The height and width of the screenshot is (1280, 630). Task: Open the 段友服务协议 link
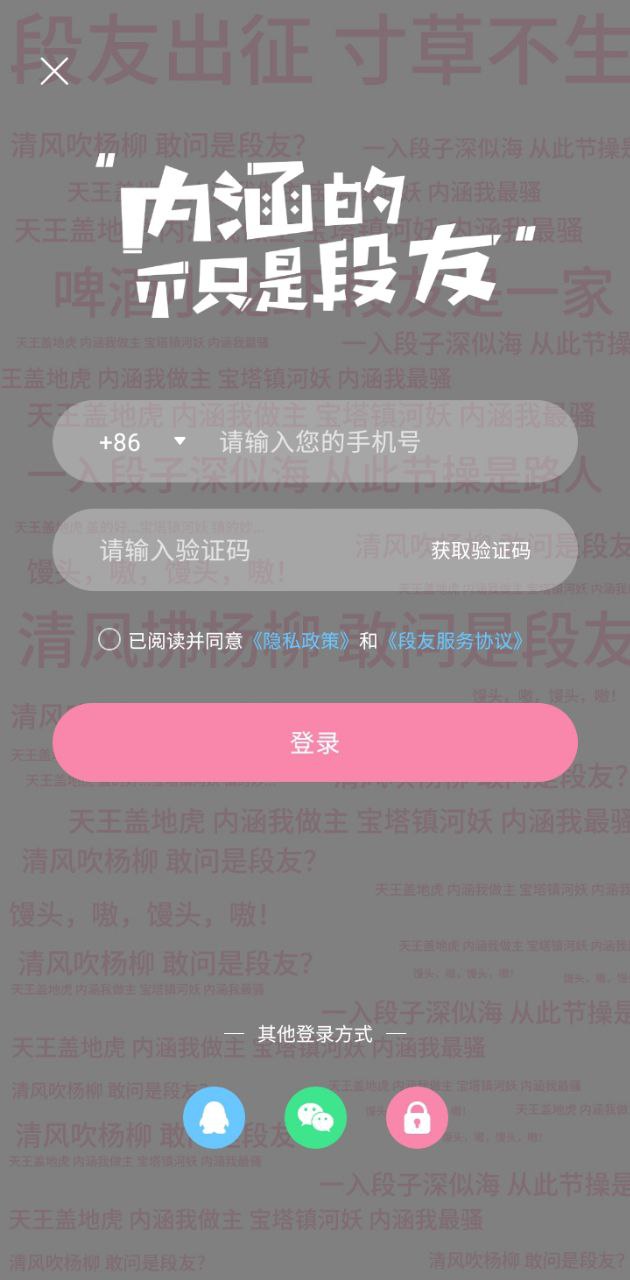coord(456,640)
